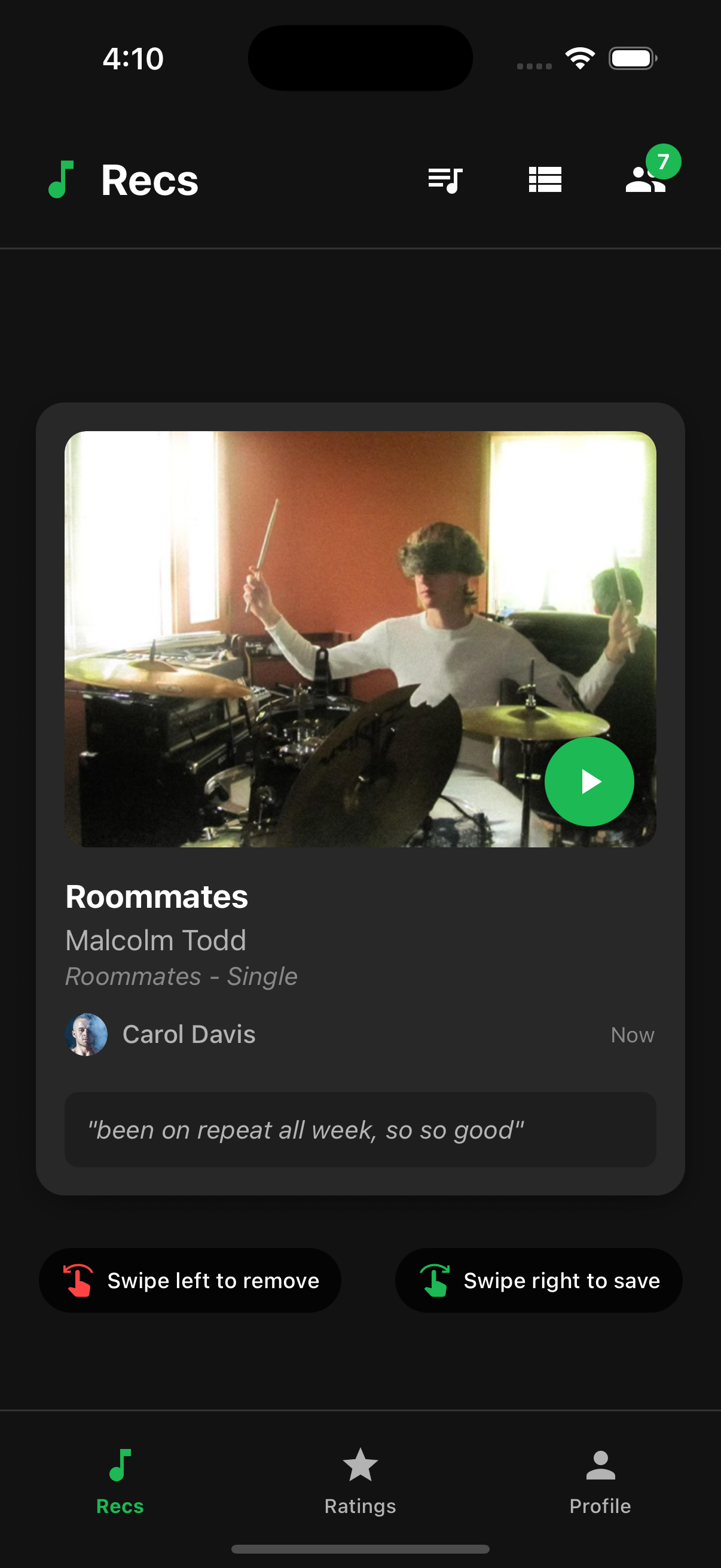The height and width of the screenshot is (1568, 721).
Task: Tap the Swipe left to remove button
Action: tap(190, 1280)
